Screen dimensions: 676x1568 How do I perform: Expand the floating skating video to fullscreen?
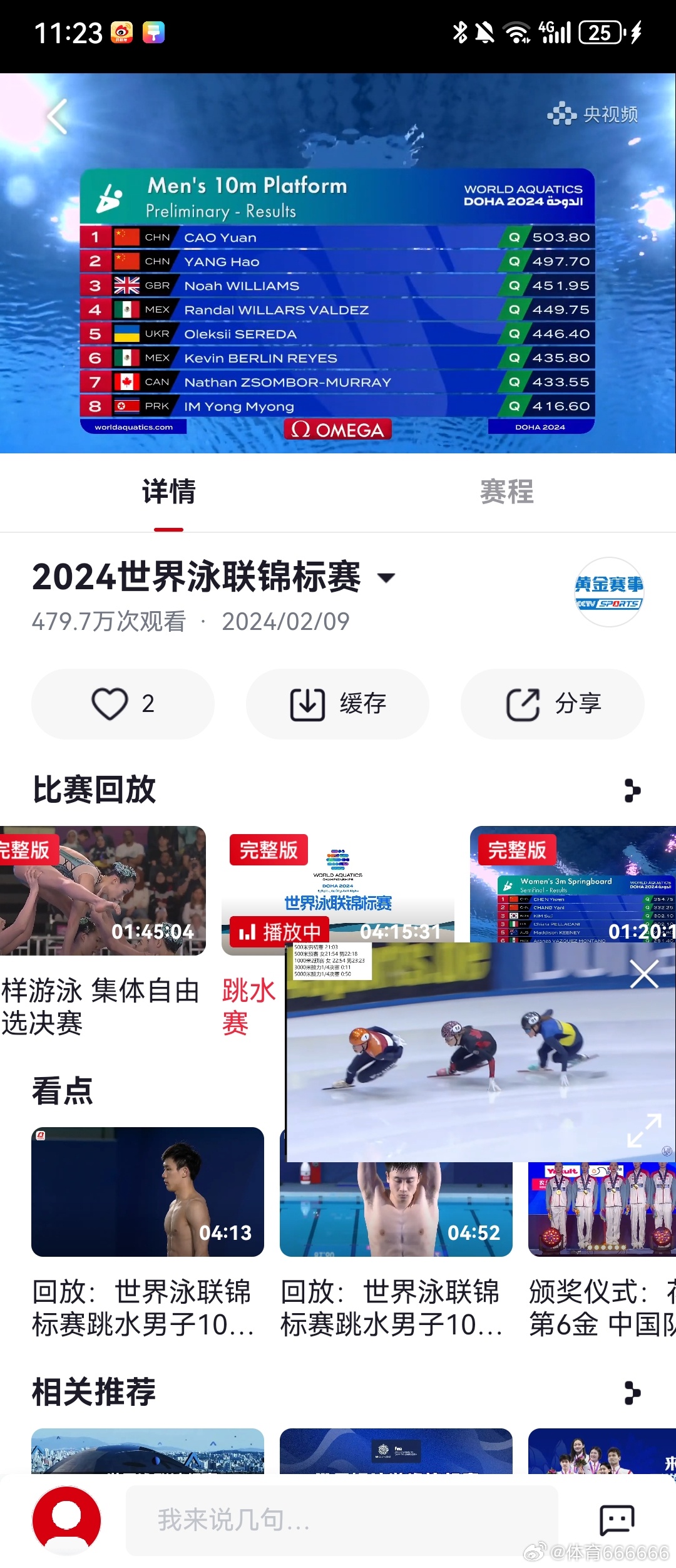(643, 1130)
